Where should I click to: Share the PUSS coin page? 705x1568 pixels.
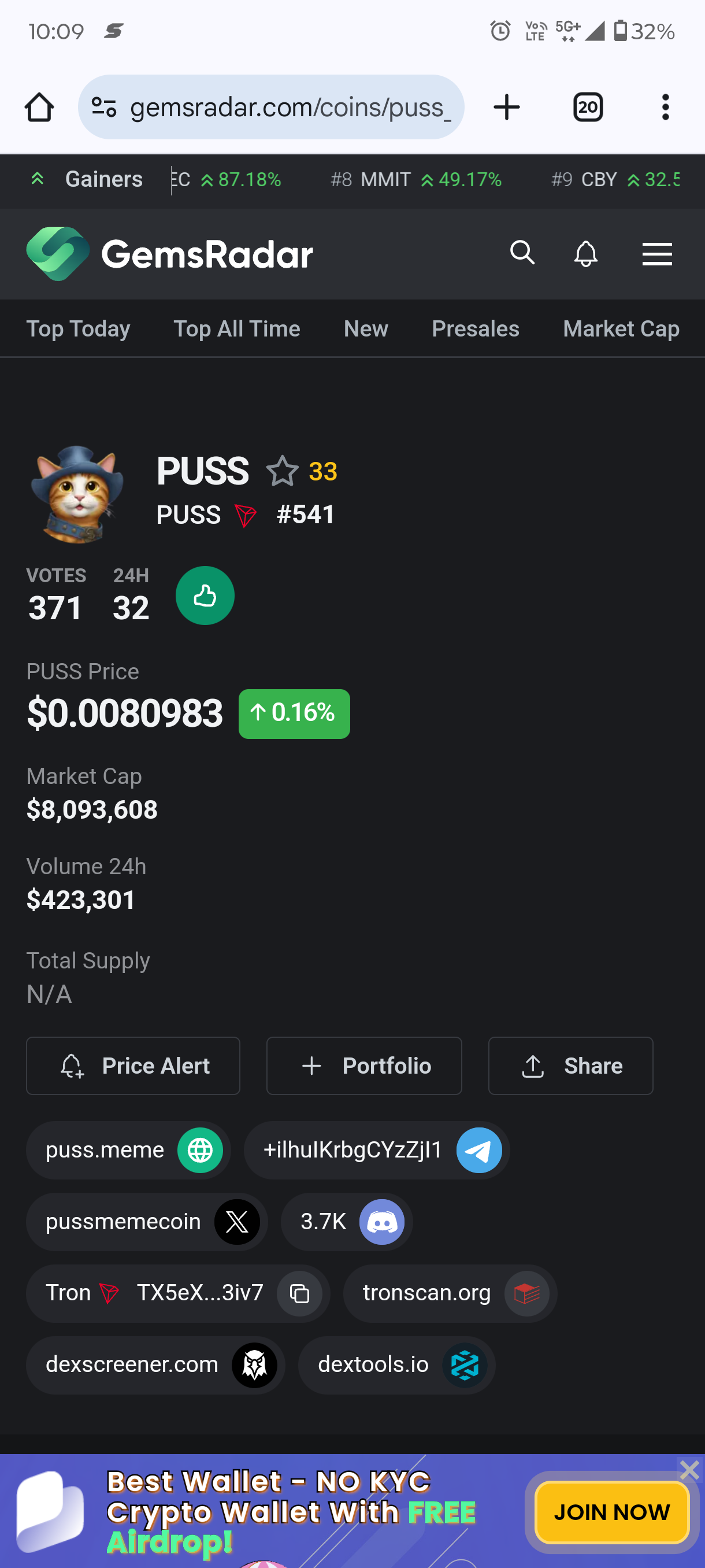[570, 1066]
